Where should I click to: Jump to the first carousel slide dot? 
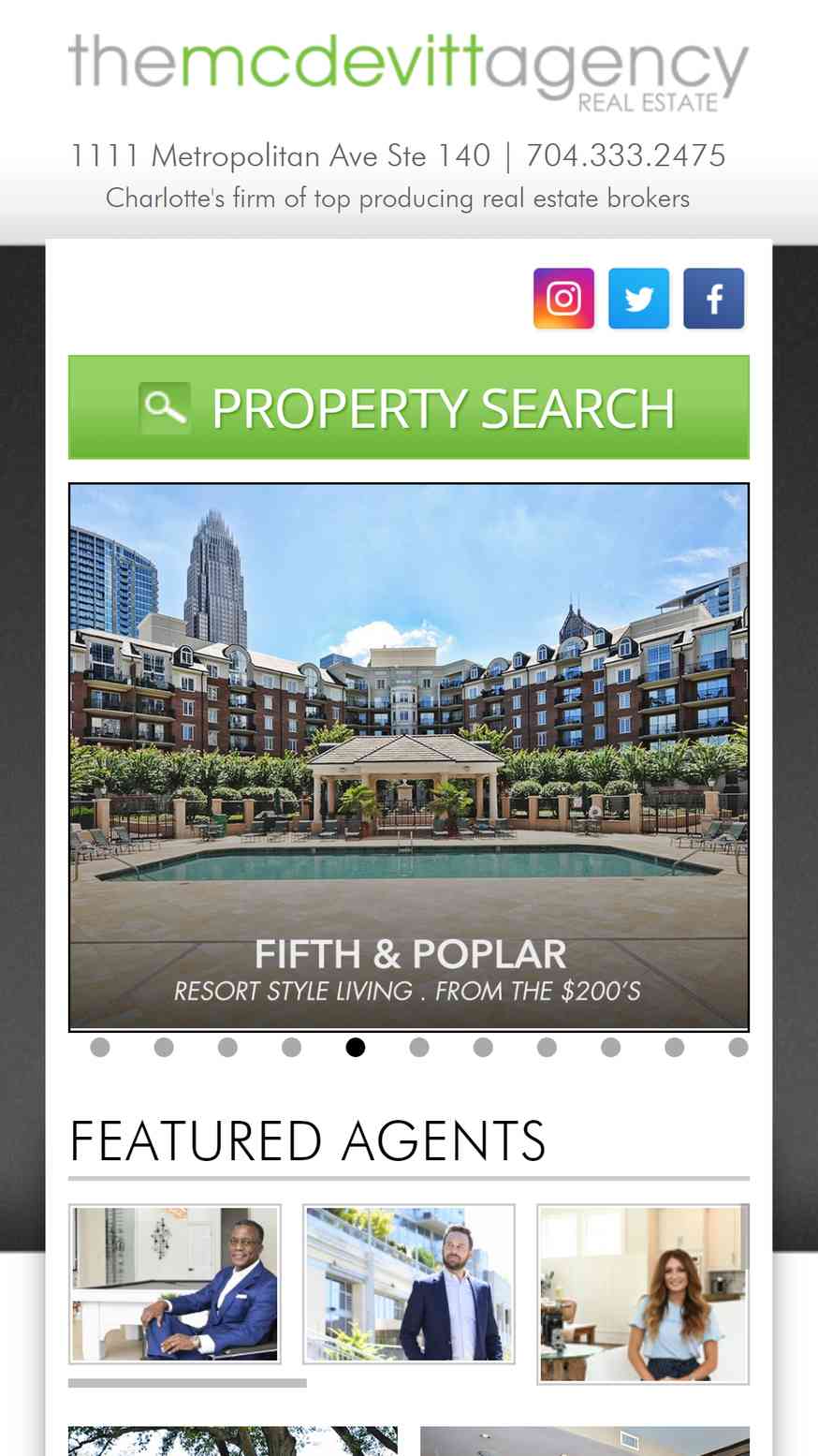click(100, 1048)
